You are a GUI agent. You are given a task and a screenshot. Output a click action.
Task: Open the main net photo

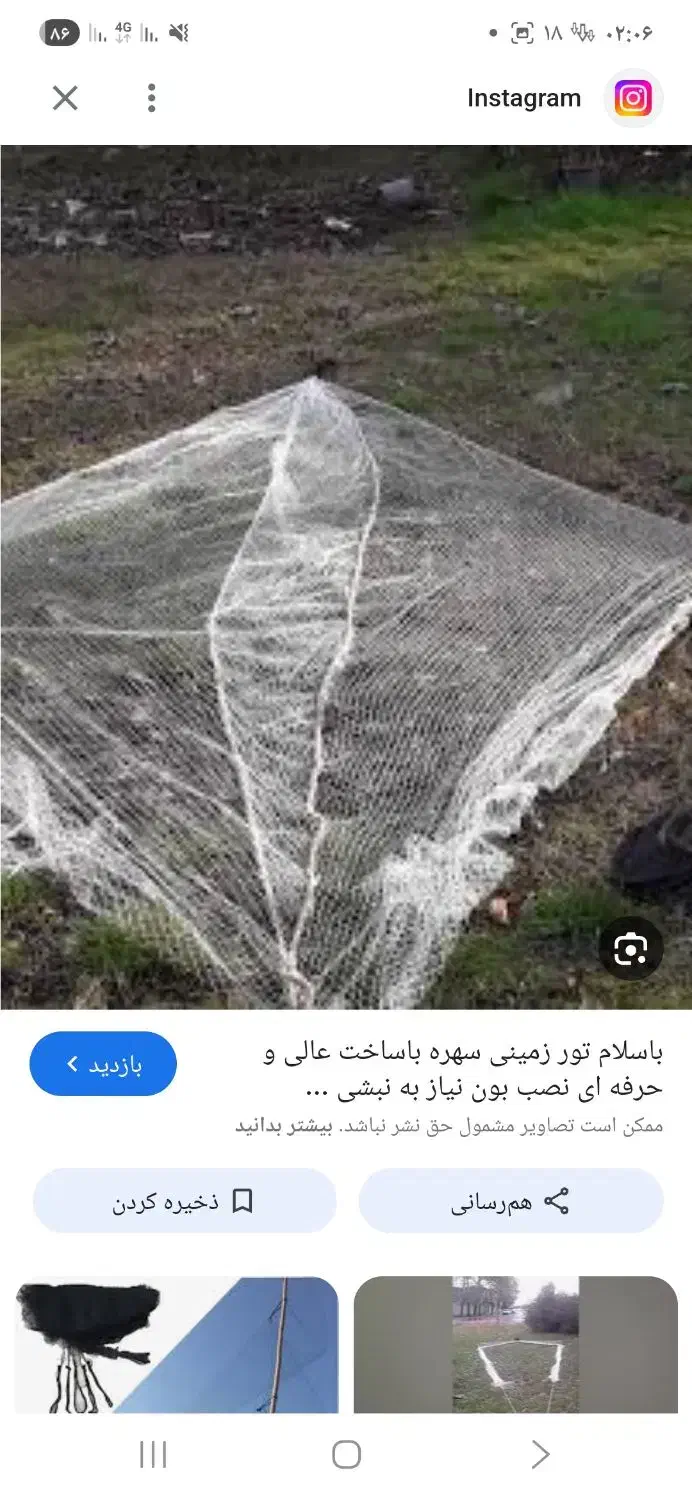pyautogui.click(x=346, y=577)
